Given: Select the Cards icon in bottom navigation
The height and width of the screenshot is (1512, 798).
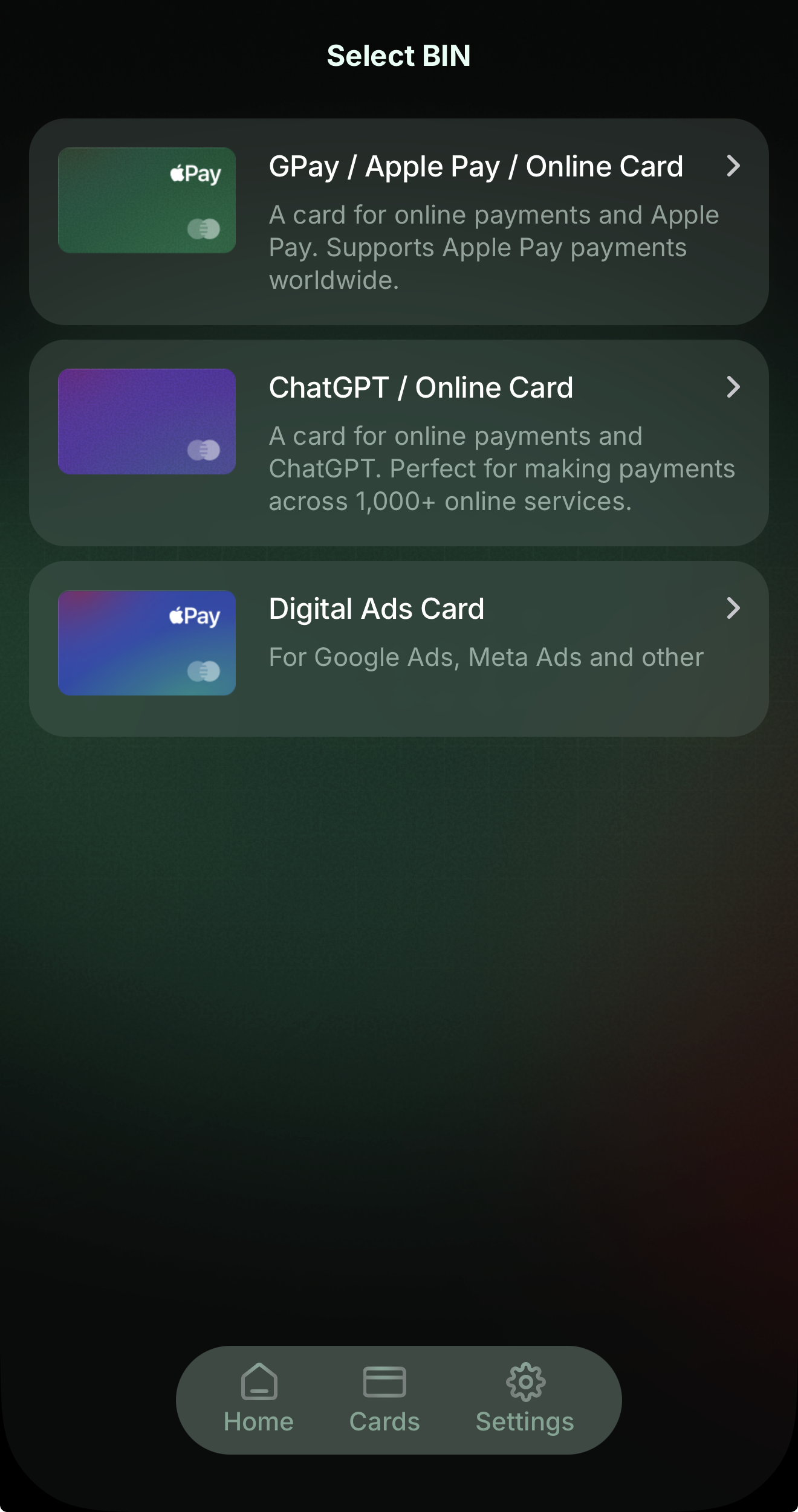Looking at the screenshot, I should [384, 1380].
